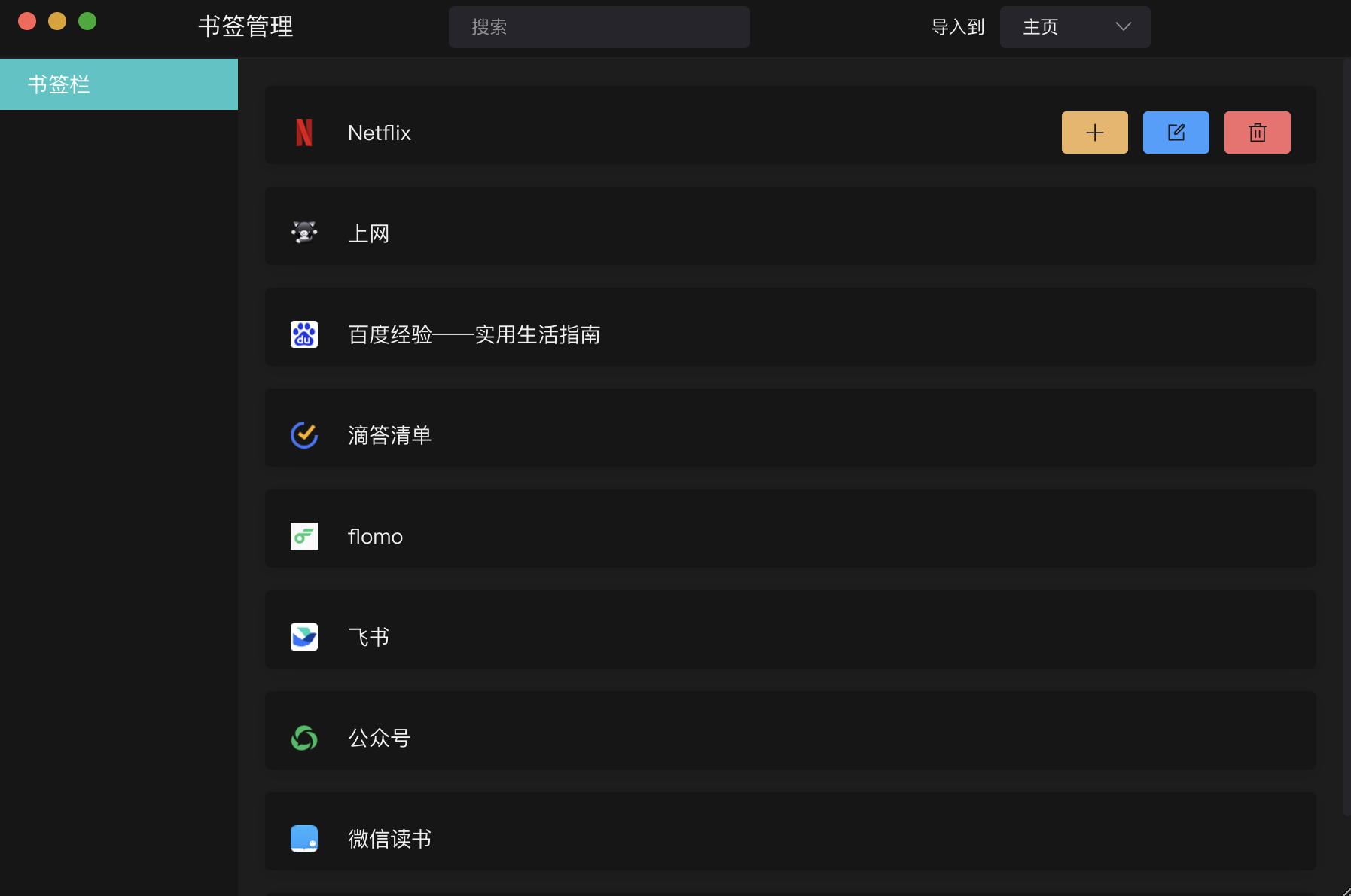Select the 书签栏 sidebar folder
Viewport: 1351px width, 896px height.
(119, 84)
